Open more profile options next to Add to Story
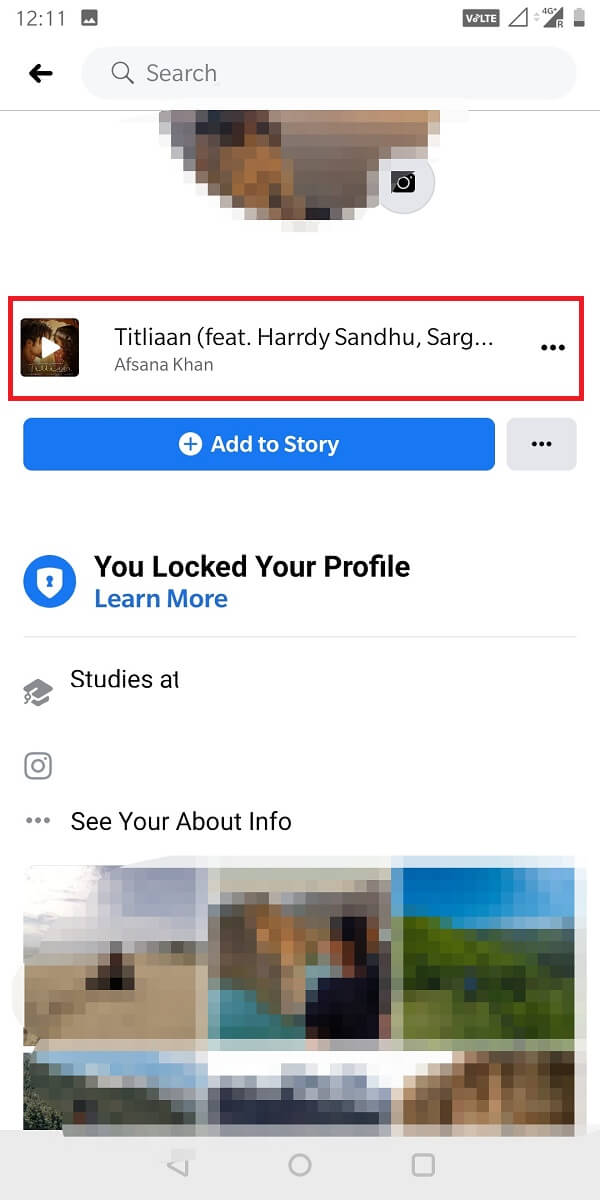Screen dimensions: 600x1200 pyautogui.click(x=541, y=444)
